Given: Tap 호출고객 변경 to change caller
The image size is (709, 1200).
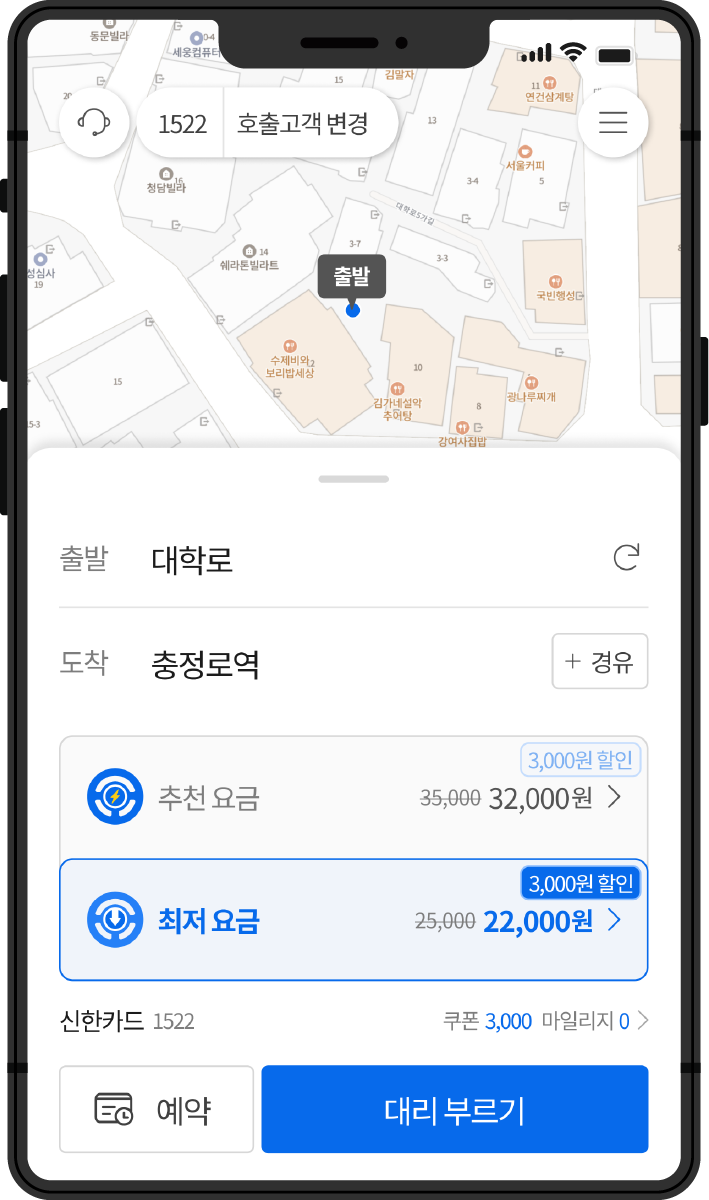Looking at the screenshot, I should point(303,124).
